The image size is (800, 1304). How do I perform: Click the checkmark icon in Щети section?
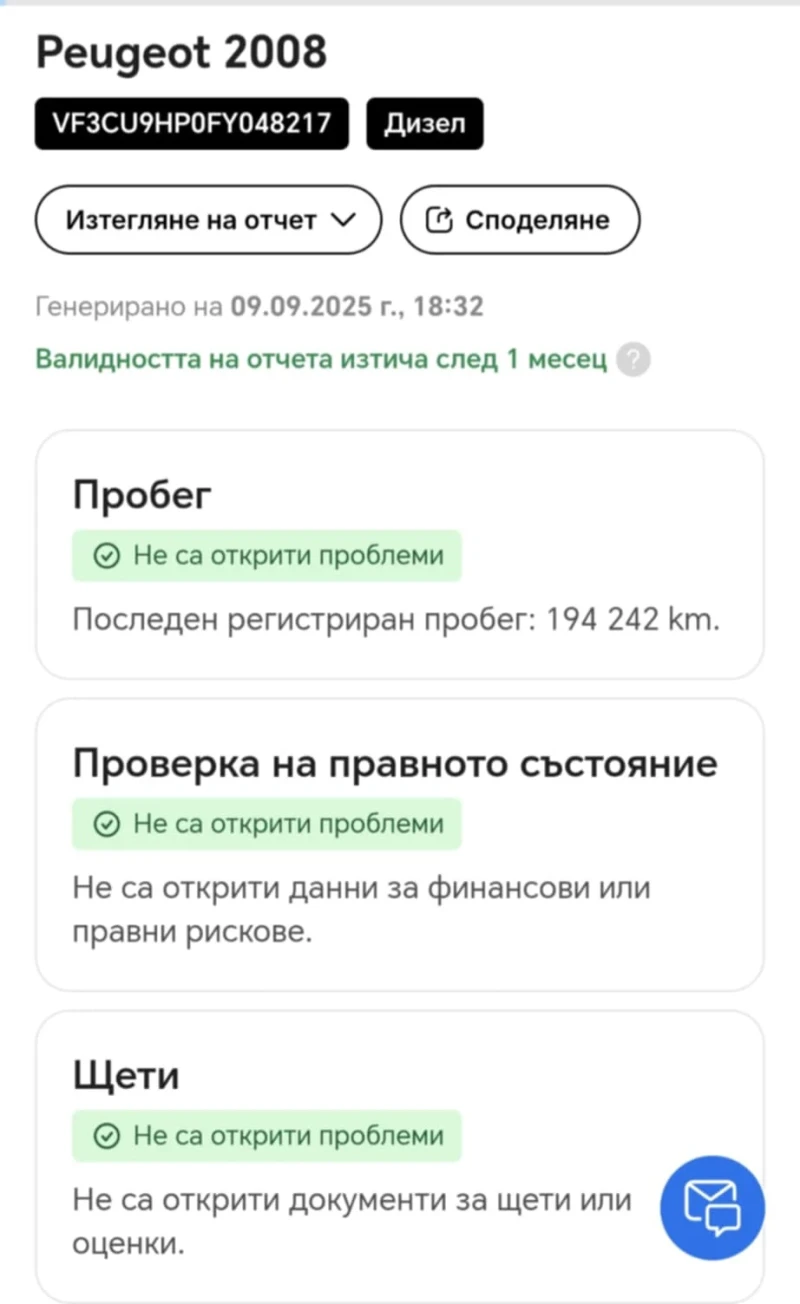point(106,1136)
